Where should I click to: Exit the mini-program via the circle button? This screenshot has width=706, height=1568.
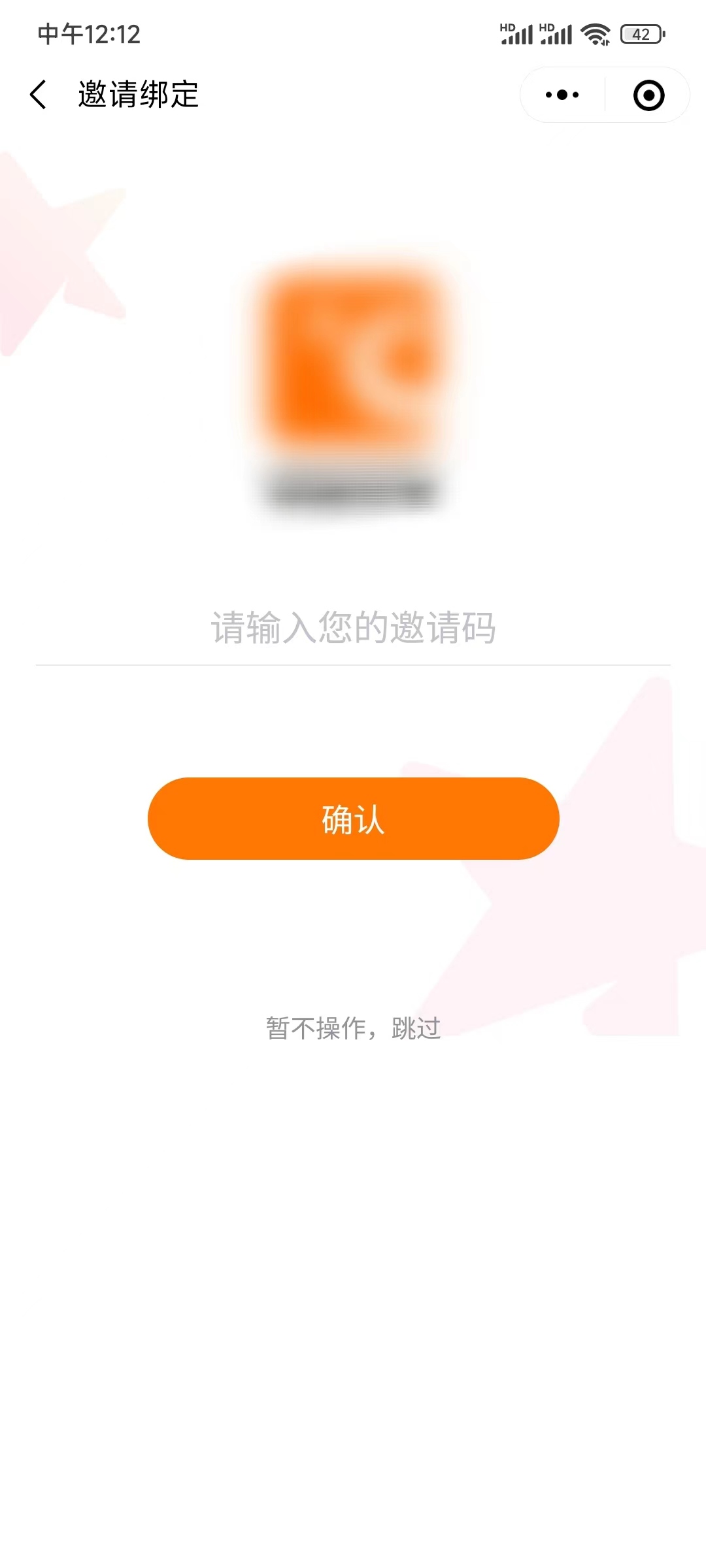pyautogui.click(x=647, y=95)
